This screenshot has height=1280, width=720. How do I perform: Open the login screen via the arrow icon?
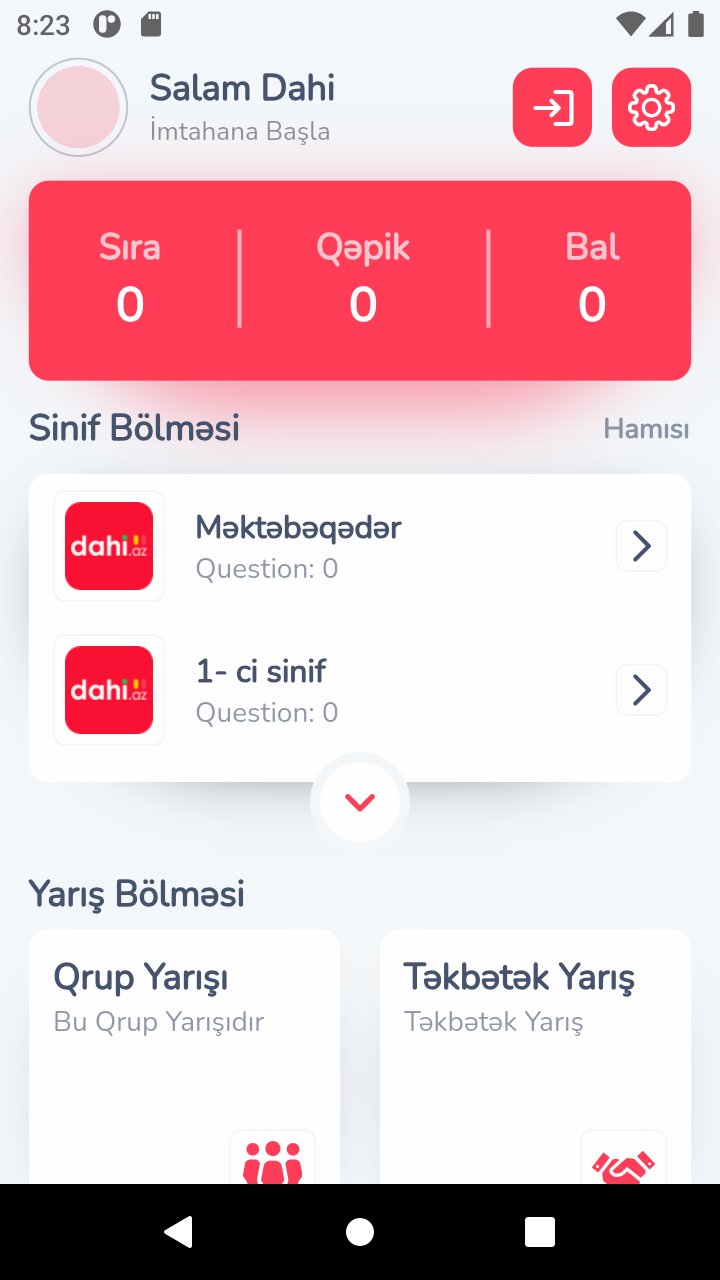click(552, 107)
